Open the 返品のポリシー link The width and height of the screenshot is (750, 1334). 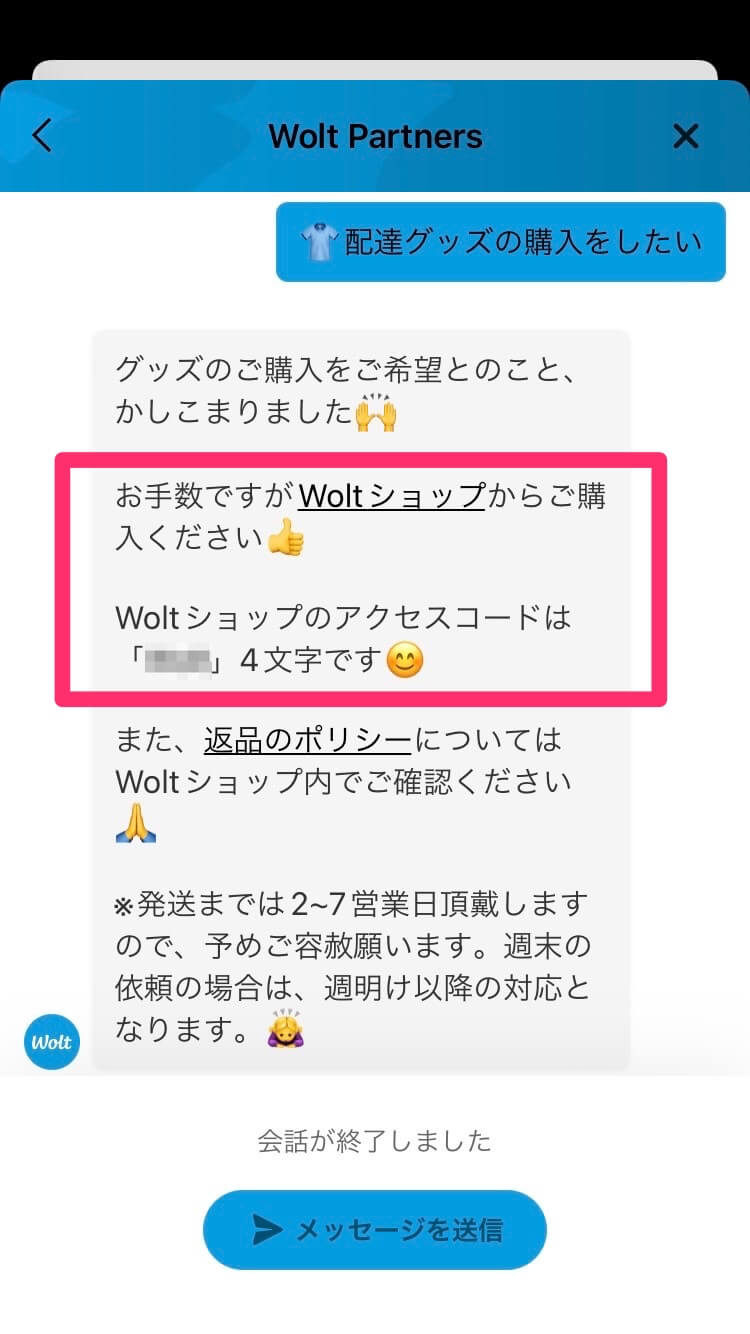click(307, 740)
